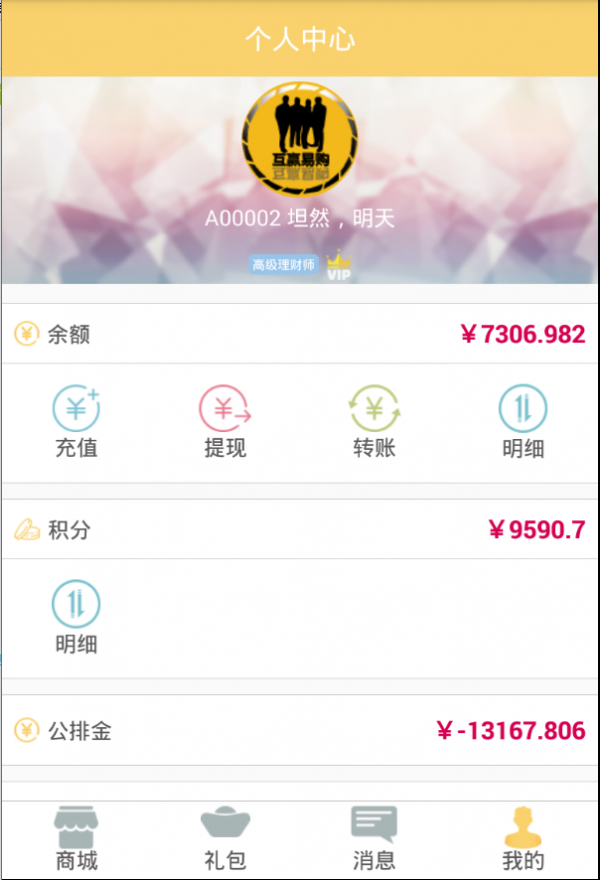Tap the profile avatar picture
Viewport: 600px width, 880px height.
[x=300, y=139]
